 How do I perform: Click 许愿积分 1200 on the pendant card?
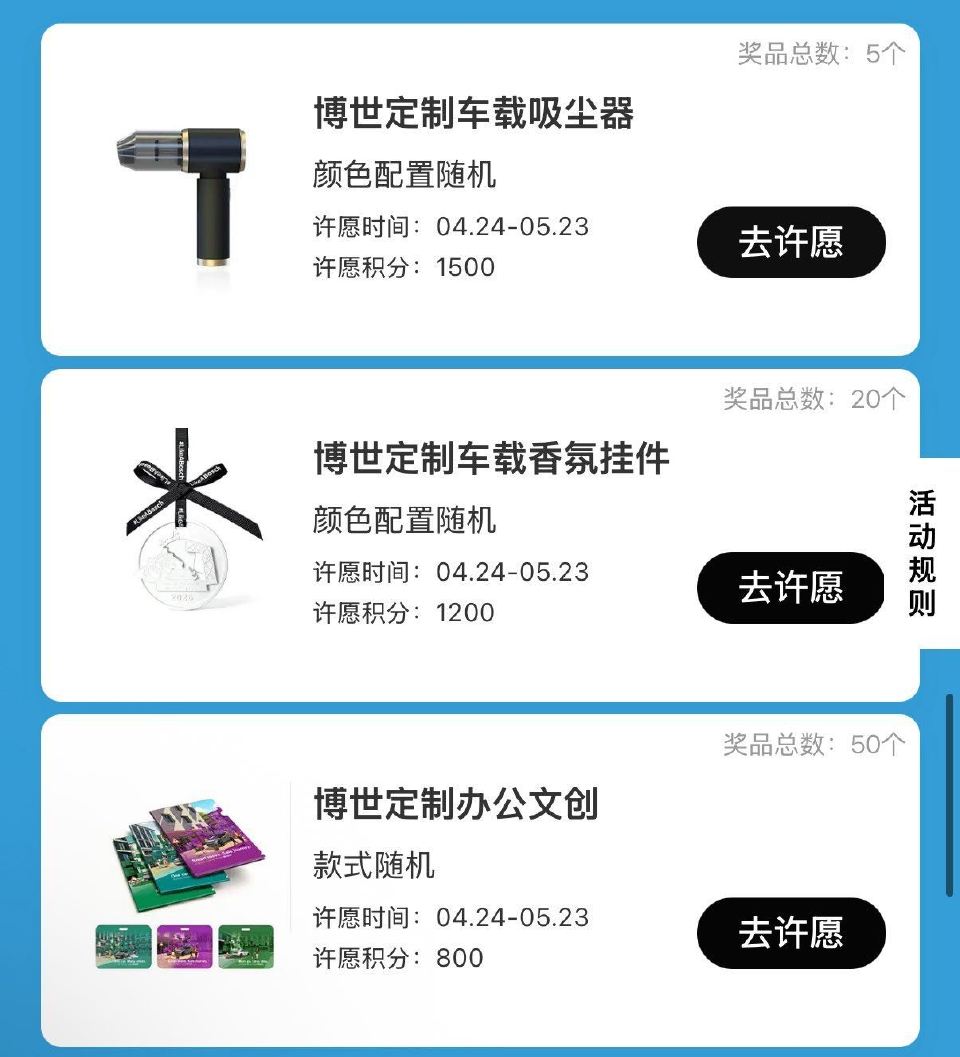[x=405, y=612]
